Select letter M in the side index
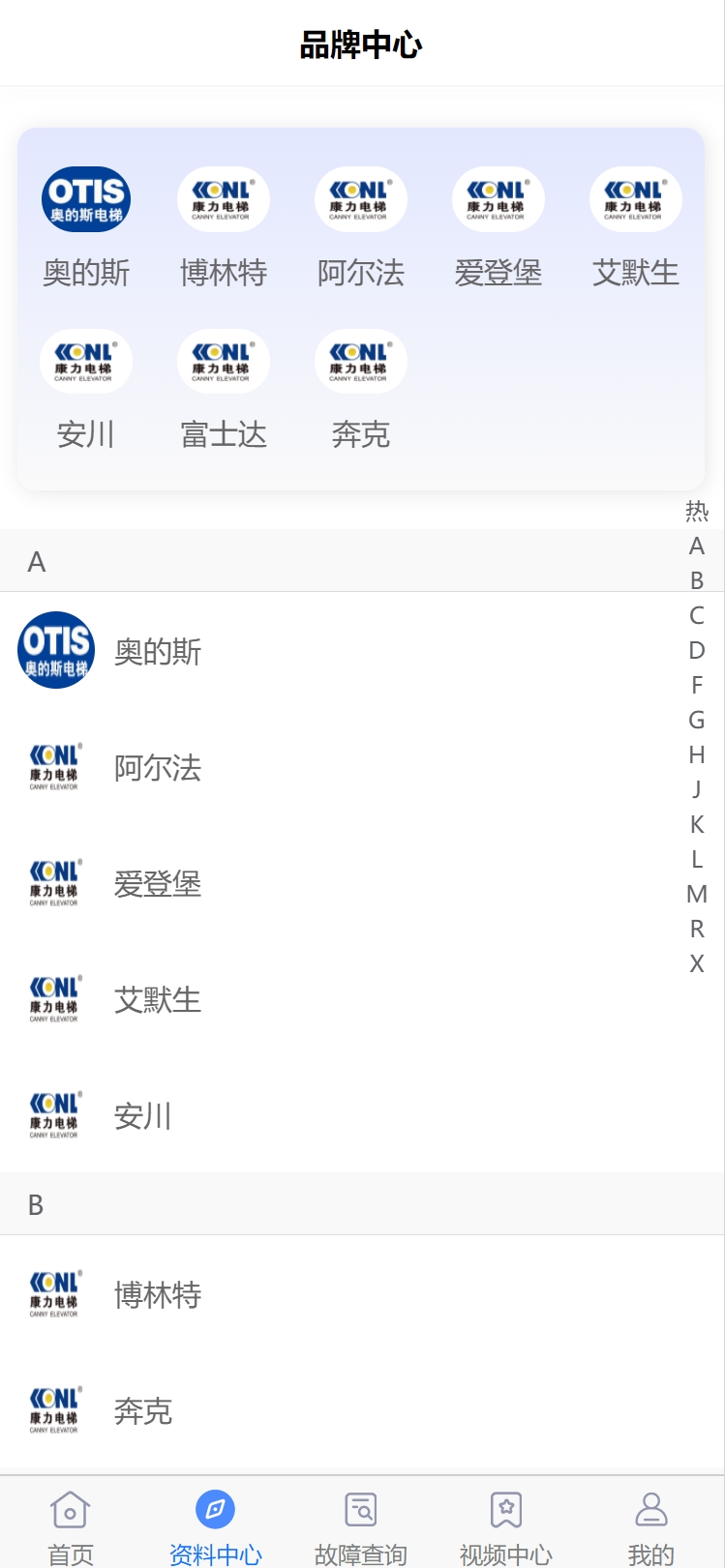Screen dimensions: 725x1568 pyautogui.click(x=695, y=895)
